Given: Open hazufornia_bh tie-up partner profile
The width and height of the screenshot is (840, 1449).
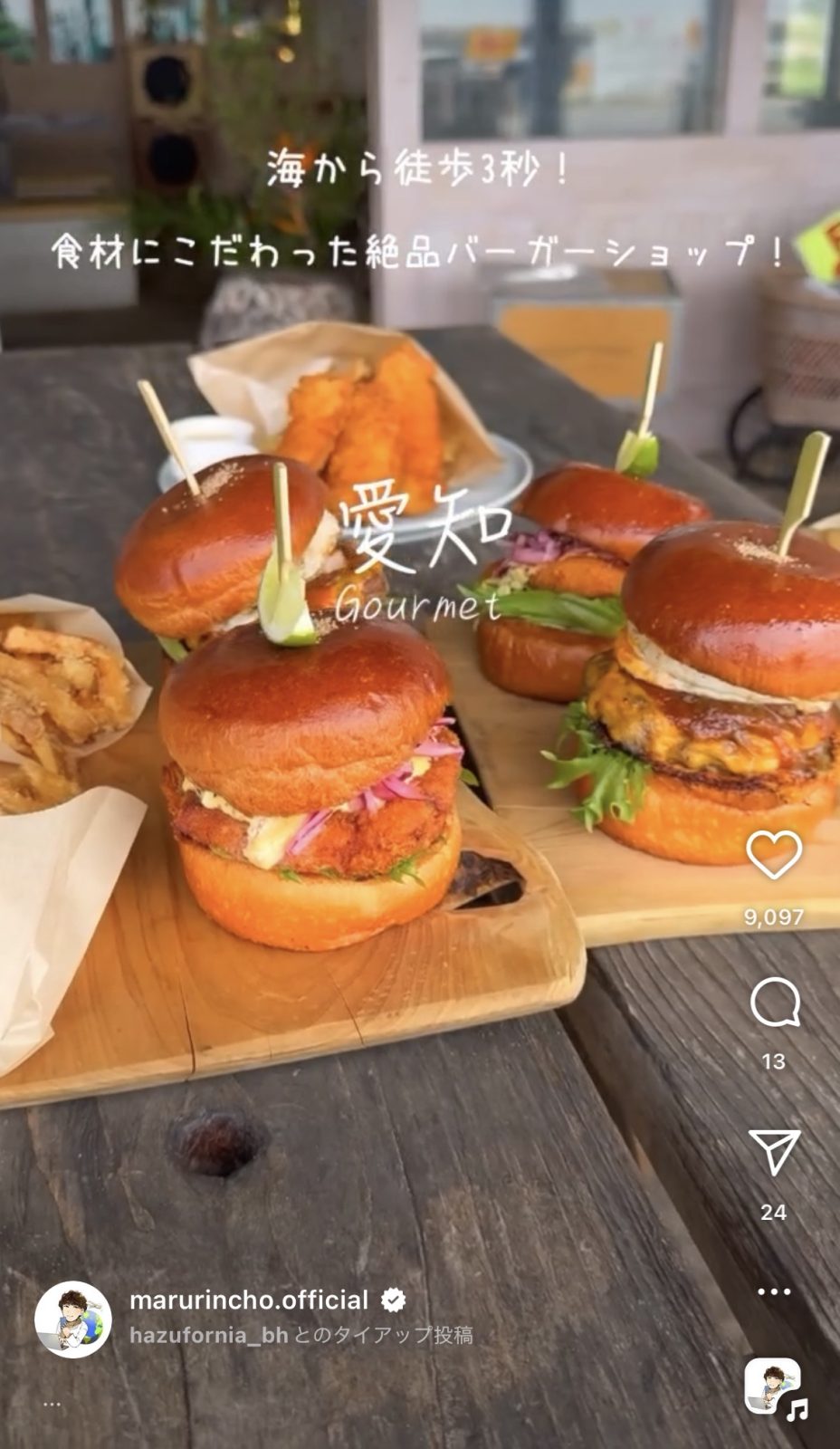Looking at the screenshot, I should [209, 1335].
